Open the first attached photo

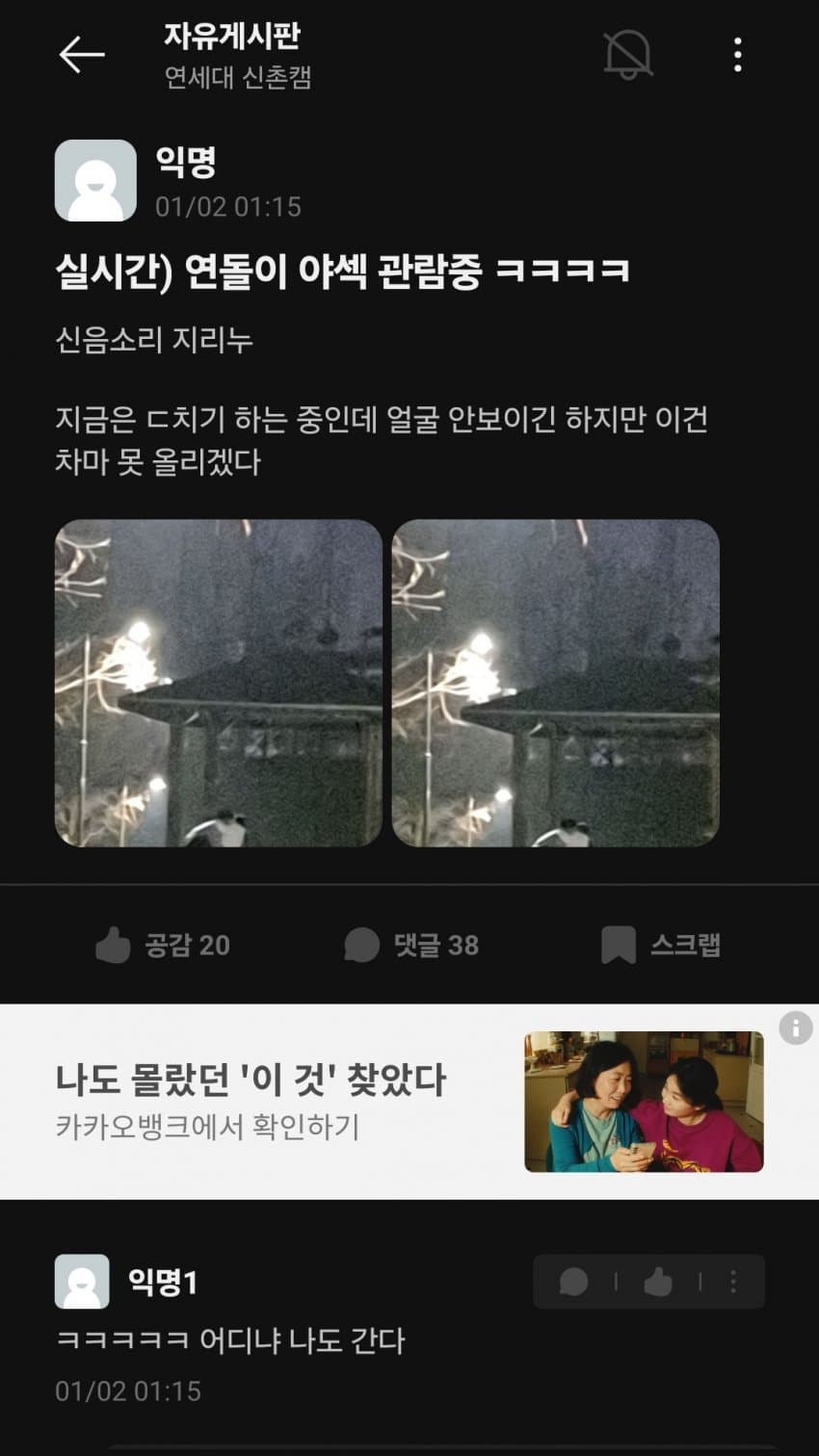pyautogui.click(x=219, y=683)
